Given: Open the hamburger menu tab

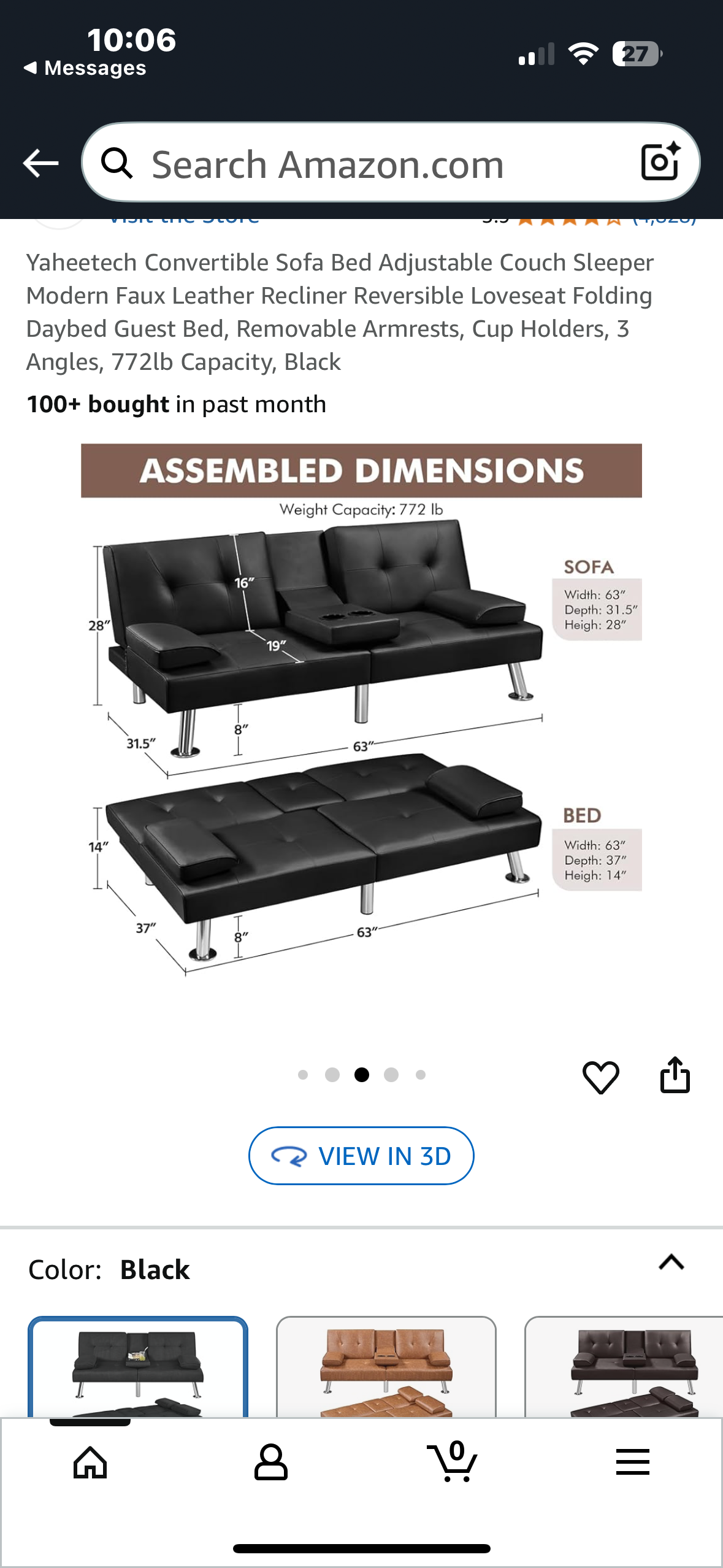Looking at the screenshot, I should (x=632, y=1462).
